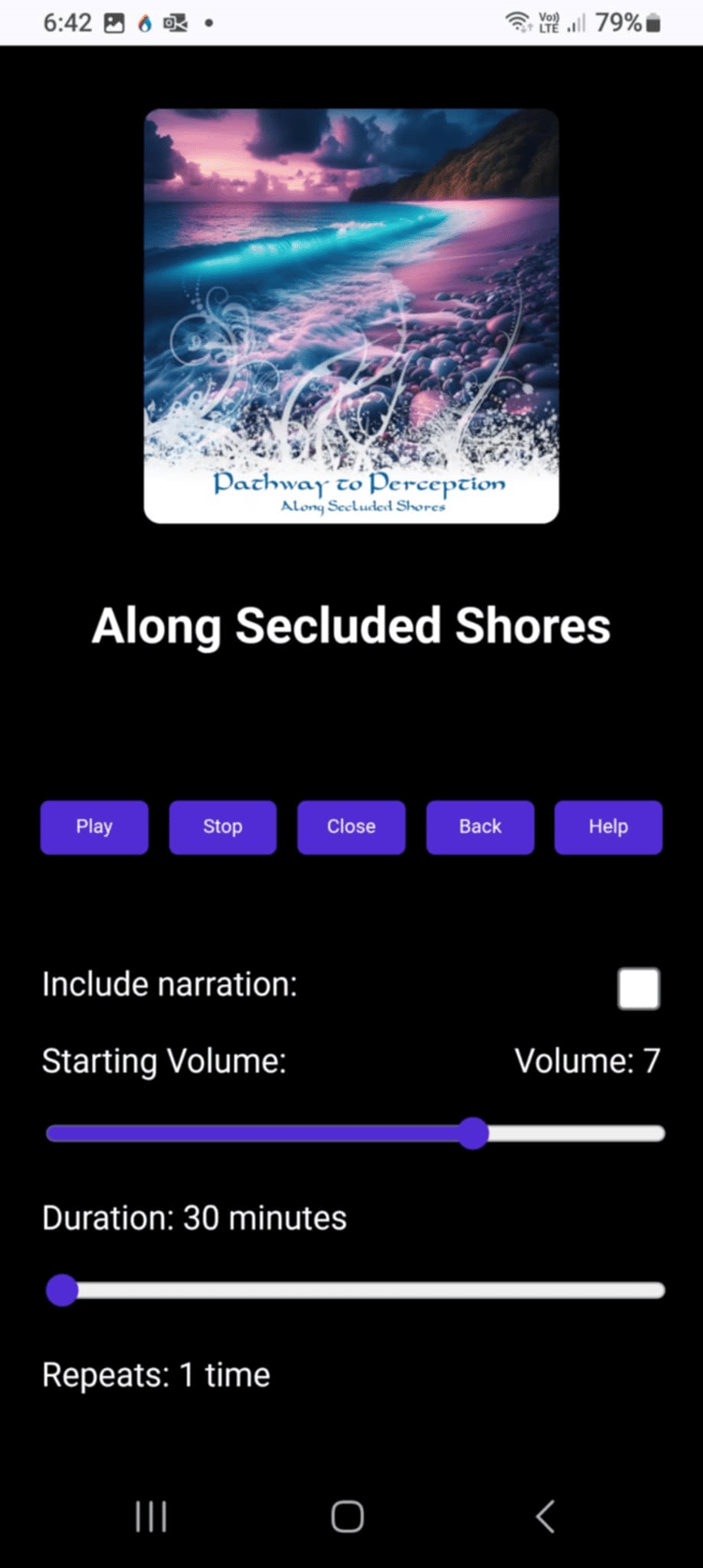Open recent apps from navigation bar

click(151, 1516)
